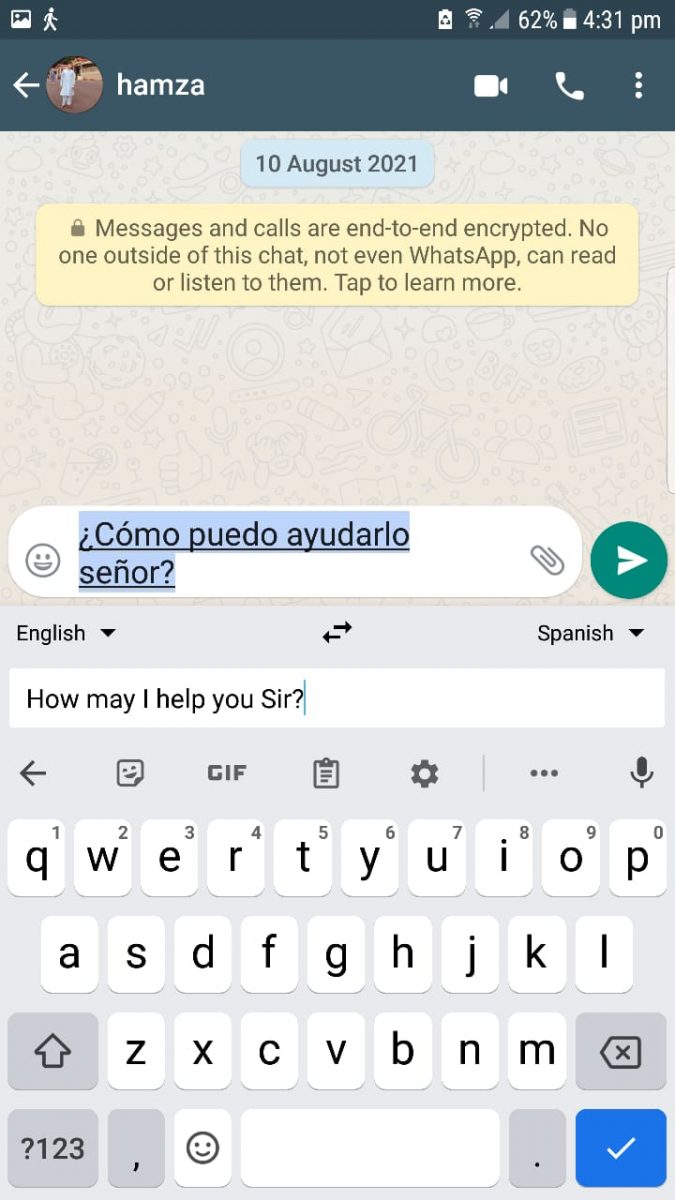Screen dimensions: 675x1200
Task: Close translate mode with keyboard back arrow
Action: coord(33,772)
